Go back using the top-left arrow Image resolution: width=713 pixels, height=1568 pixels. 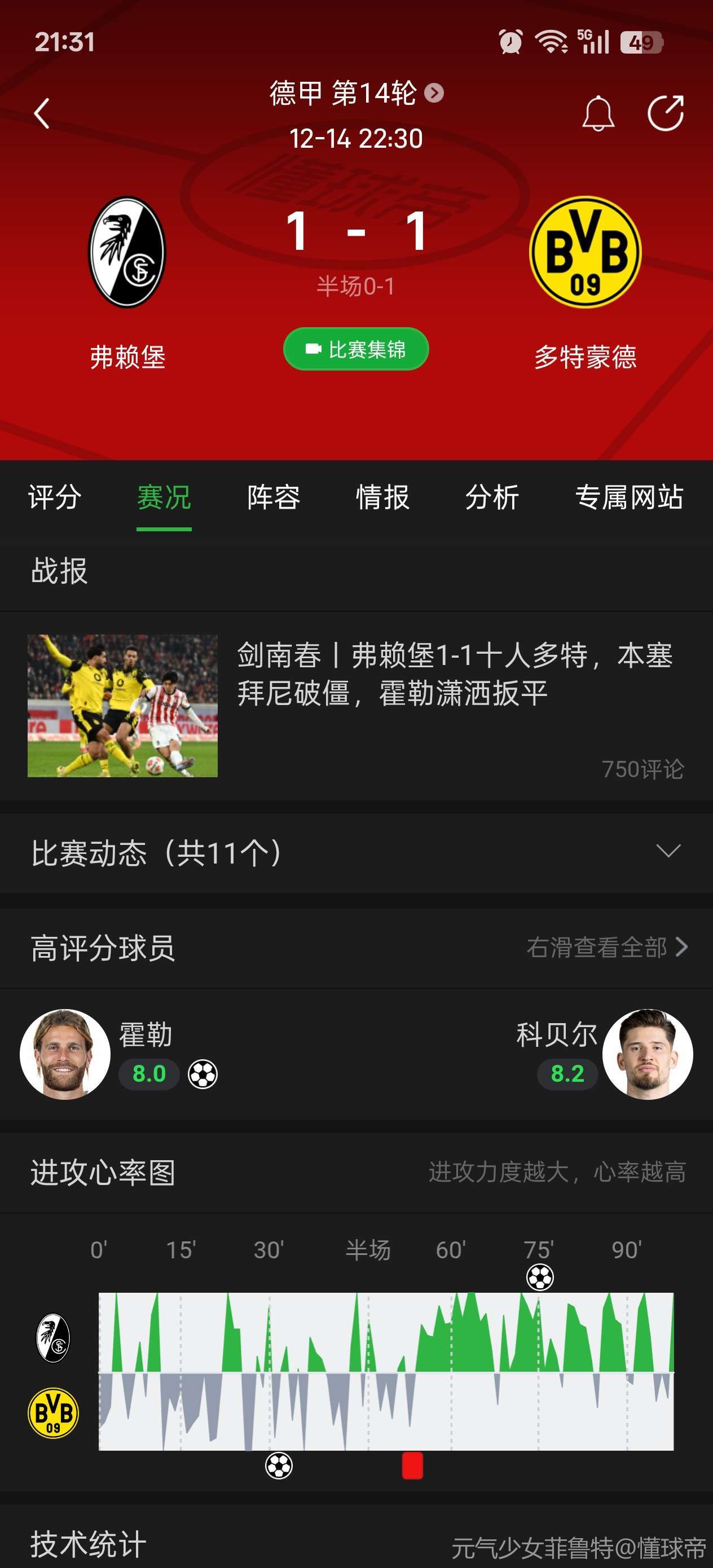pos(42,114)
